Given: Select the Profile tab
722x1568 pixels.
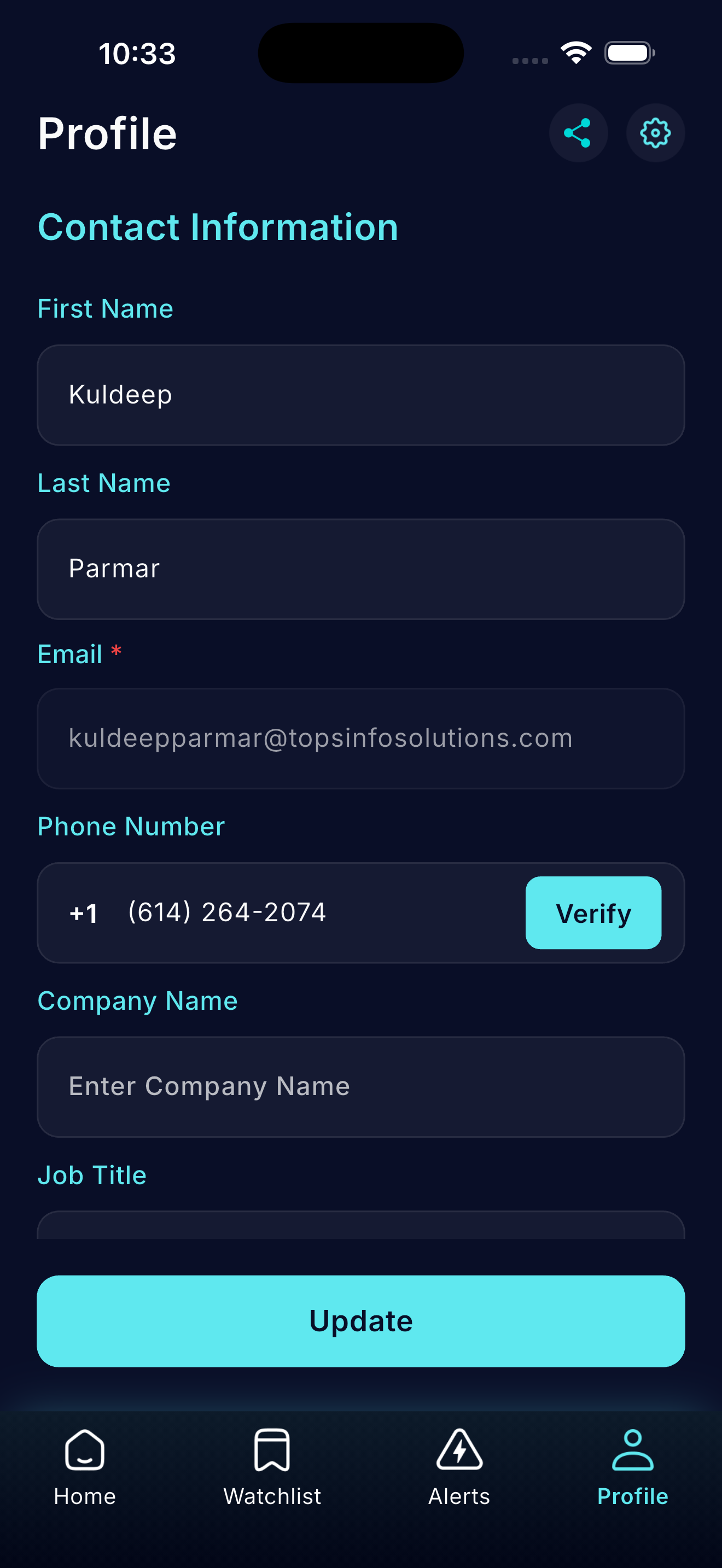Looking at the screenshot, I should [632, 1467].
